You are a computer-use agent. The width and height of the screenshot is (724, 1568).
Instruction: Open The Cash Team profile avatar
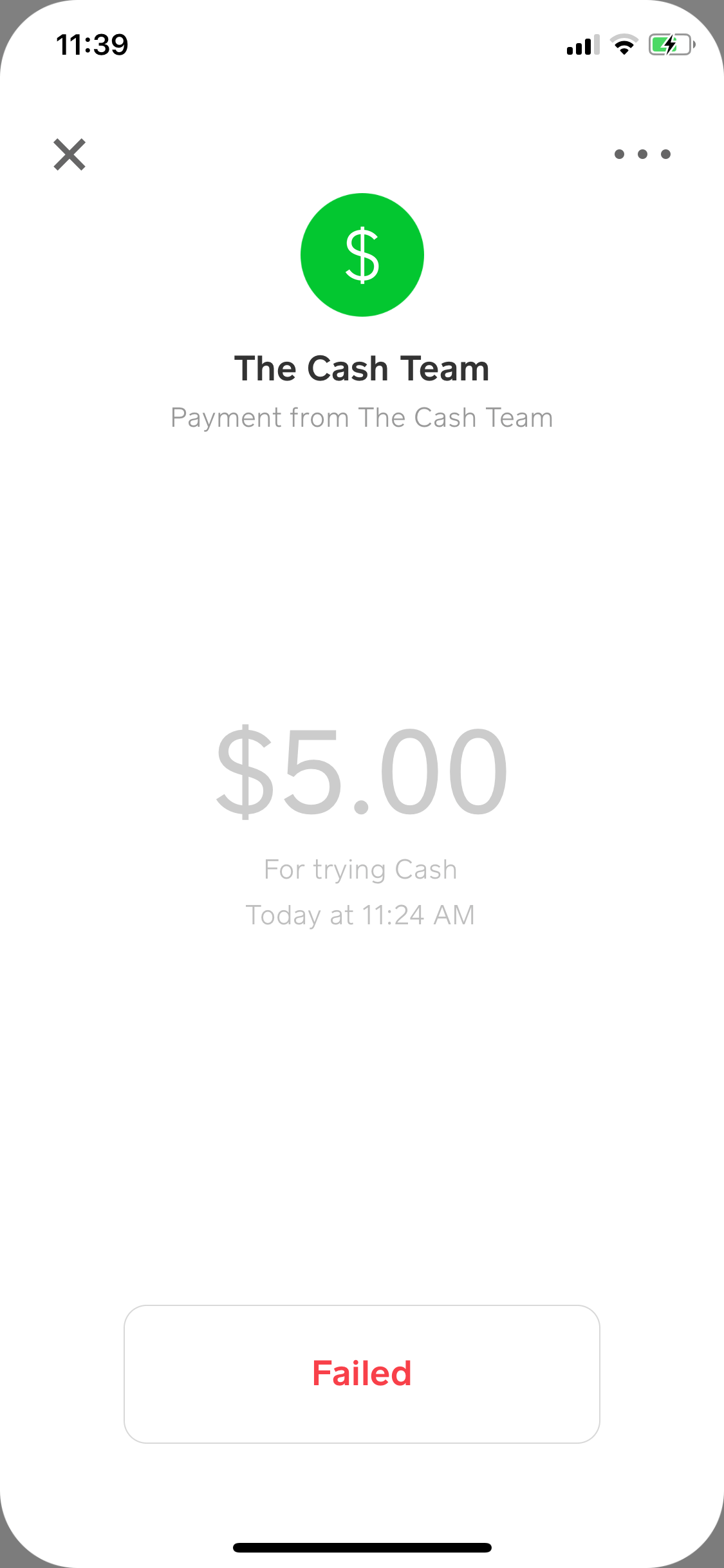[x=362, y=255]
